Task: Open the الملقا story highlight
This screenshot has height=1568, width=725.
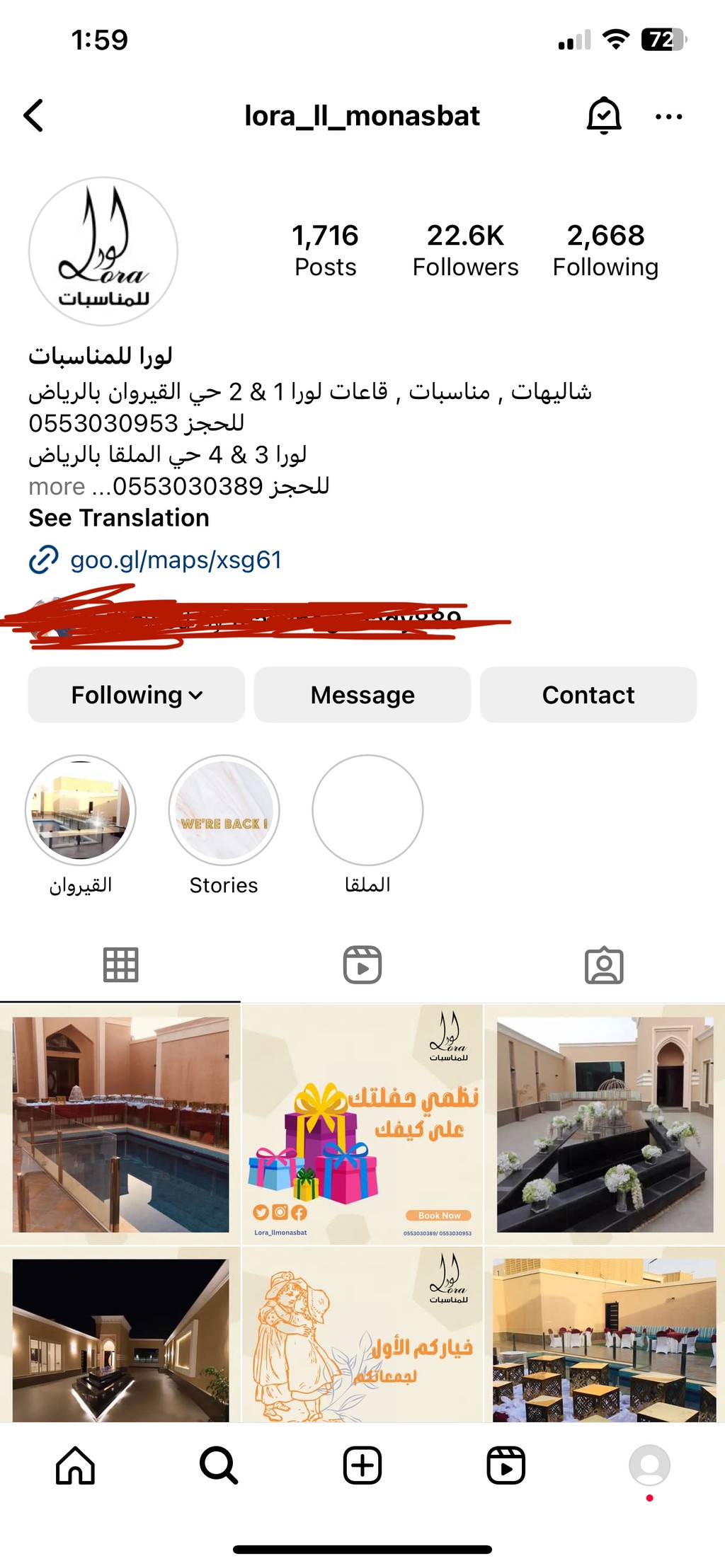Action: click(x=367, y=810)
